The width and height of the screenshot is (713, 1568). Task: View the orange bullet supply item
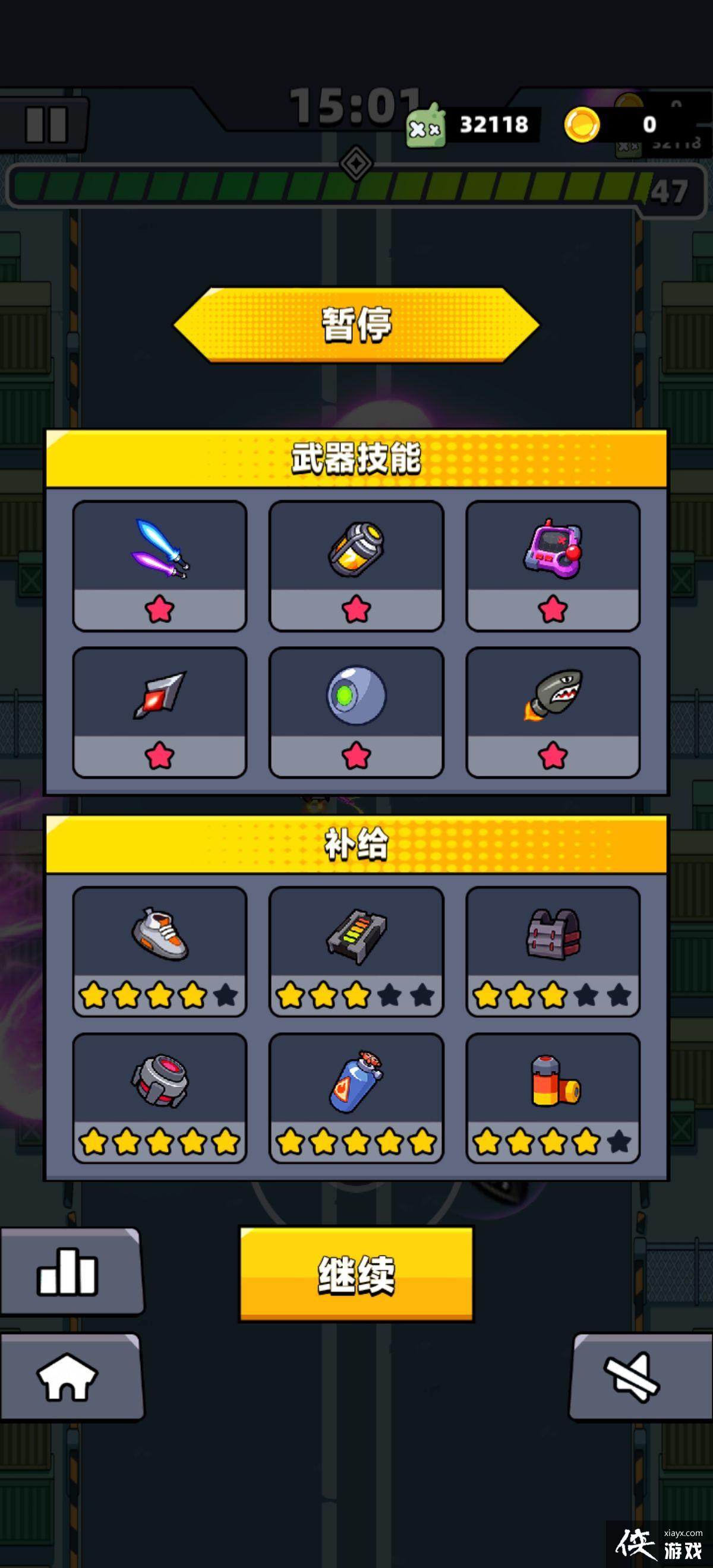pos(552,1098)
